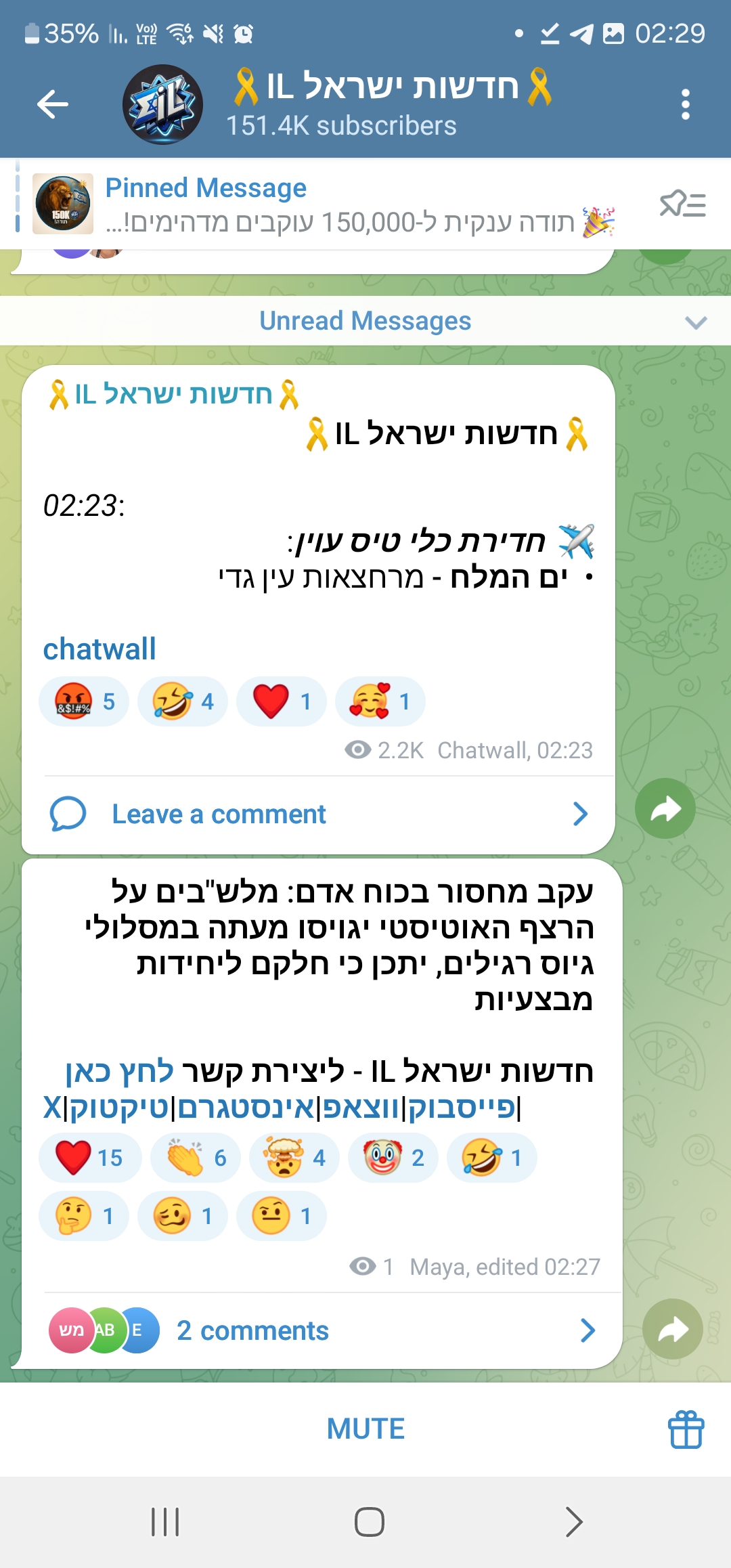This screenshot has width=731, height=1568.
Task: React with the cursing-face emoji showing 5
Action: click(x=84, y=701)
